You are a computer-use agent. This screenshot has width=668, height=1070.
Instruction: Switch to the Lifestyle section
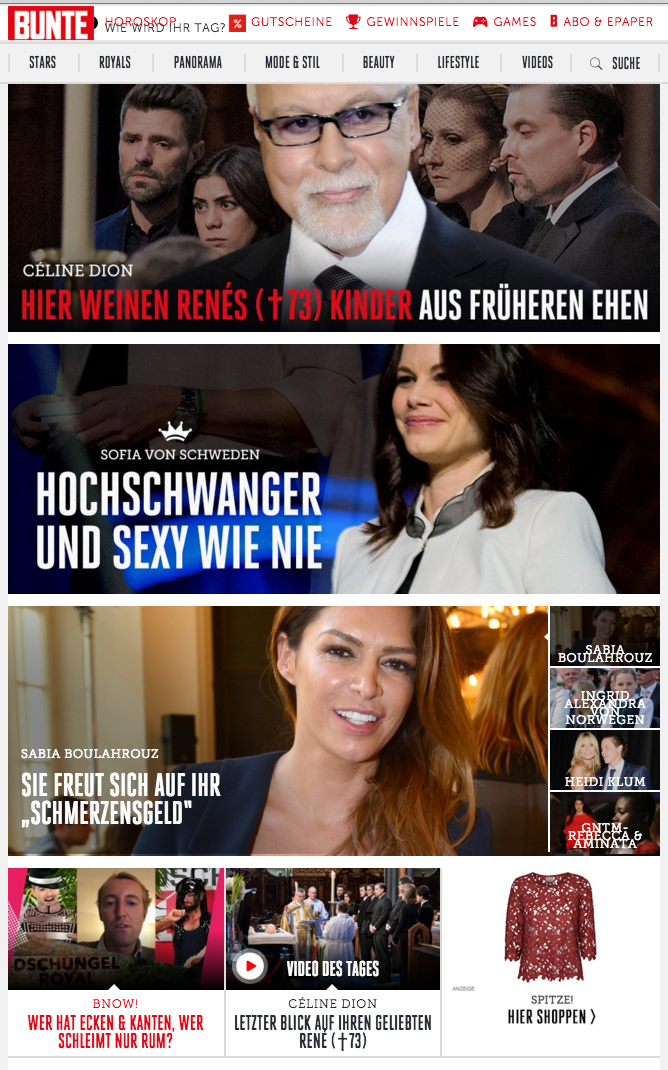click(458, 63)
